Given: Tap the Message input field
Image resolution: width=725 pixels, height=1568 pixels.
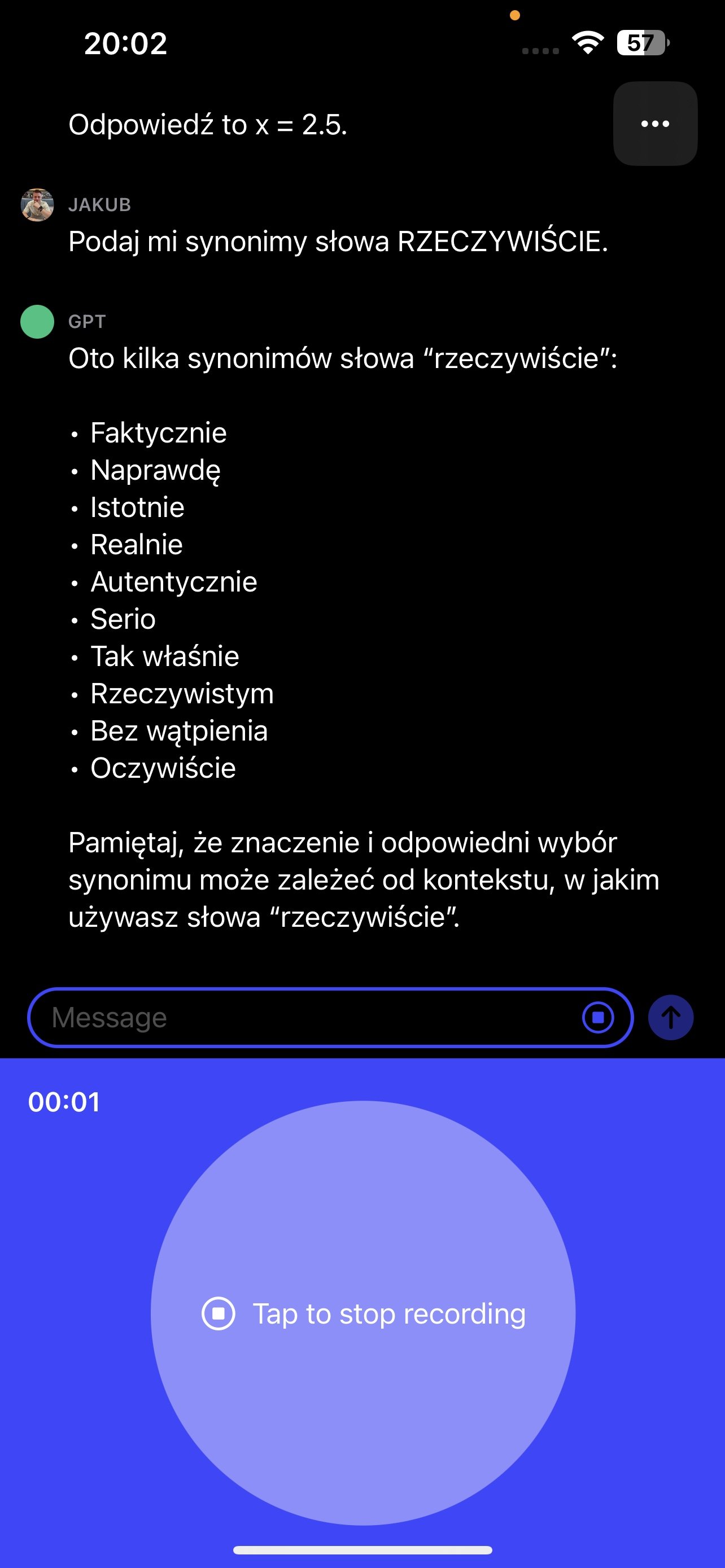Looking at the screenshot, I should (330, 1017).
